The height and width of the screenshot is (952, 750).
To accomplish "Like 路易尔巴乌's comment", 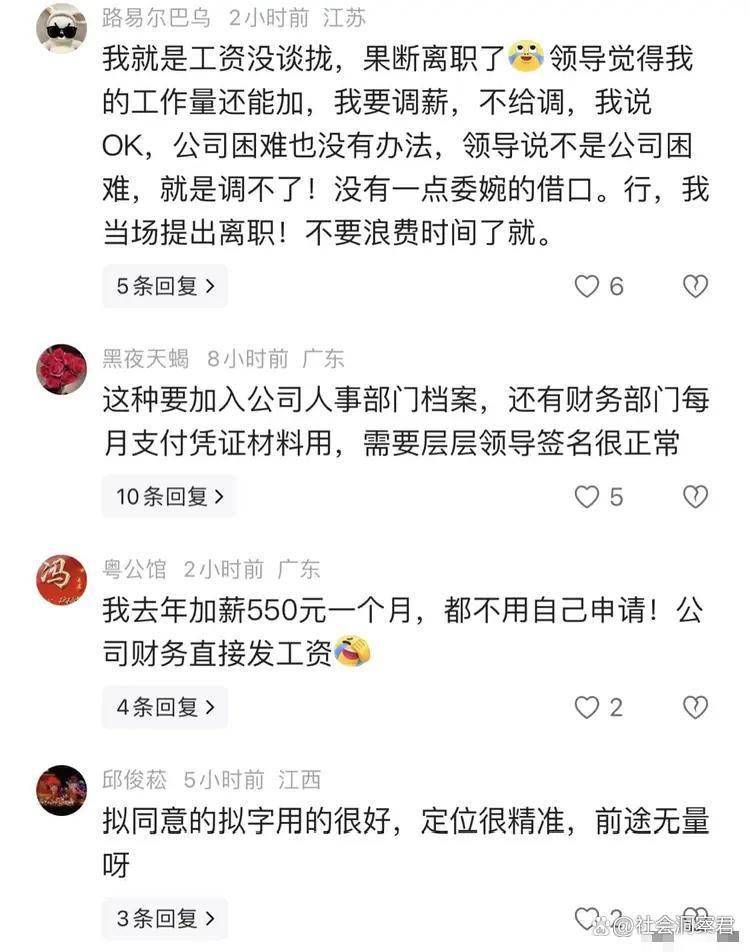I will [x=587, y=287].
